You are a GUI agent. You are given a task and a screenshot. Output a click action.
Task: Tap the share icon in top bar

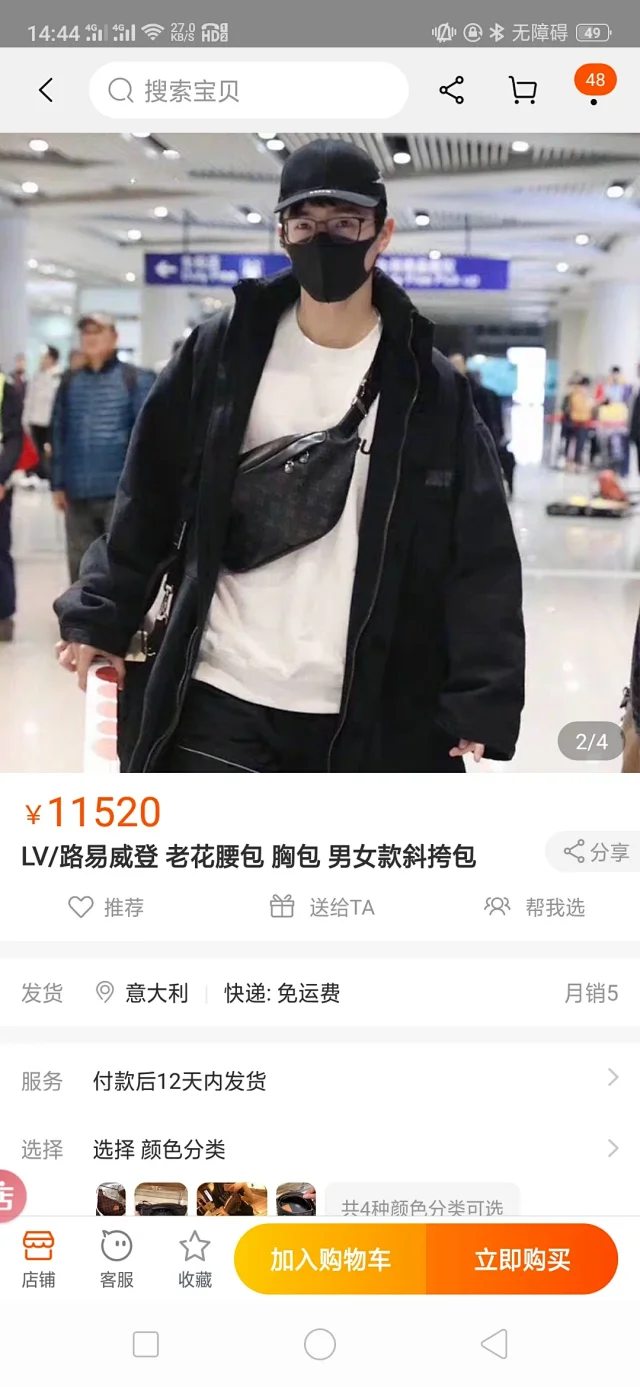pos(452,91)
